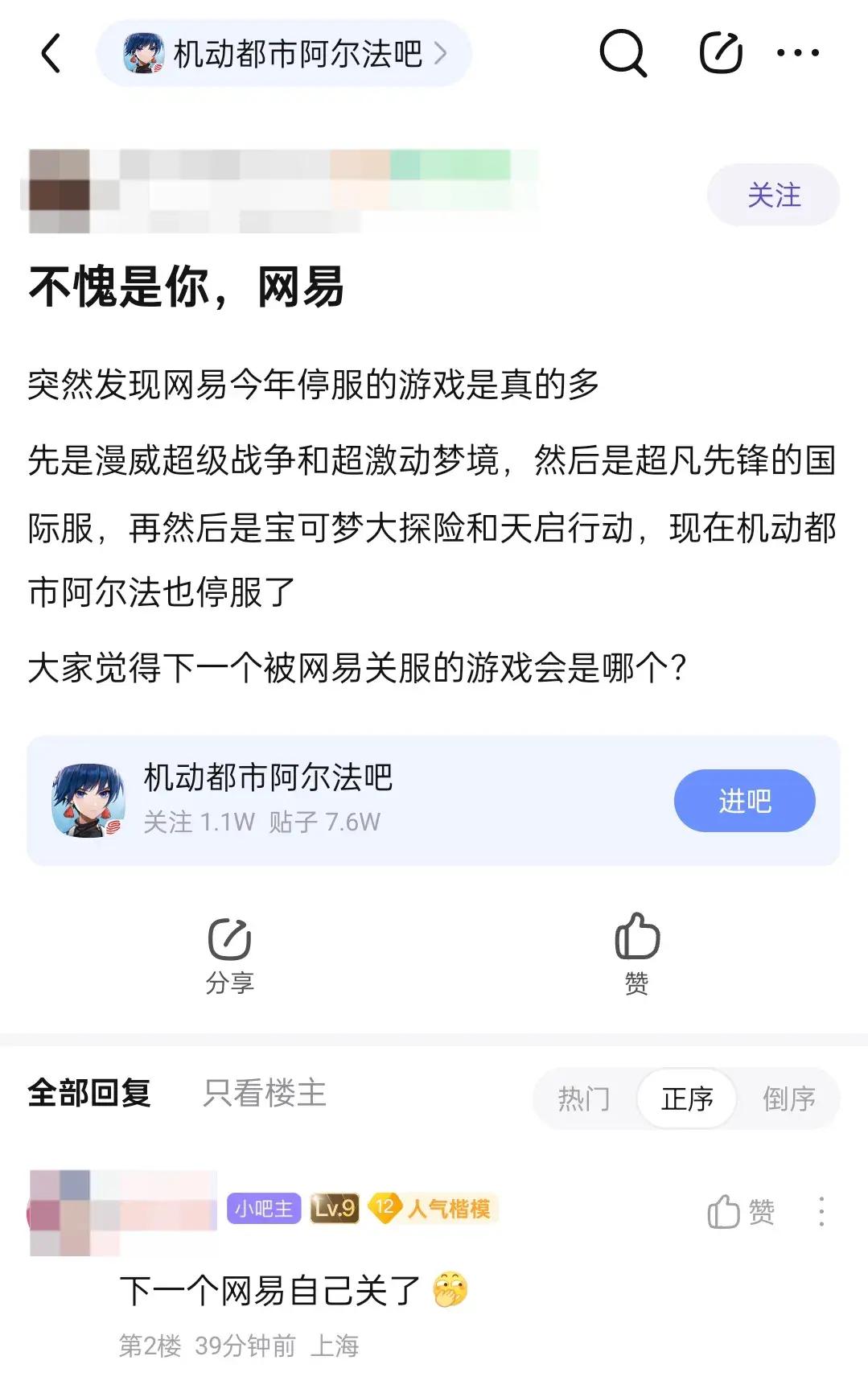Image resolution: width=868 pixels, height=1385 pixels.
Task: Open search via magnifier icon
Action: click(623, 53)
